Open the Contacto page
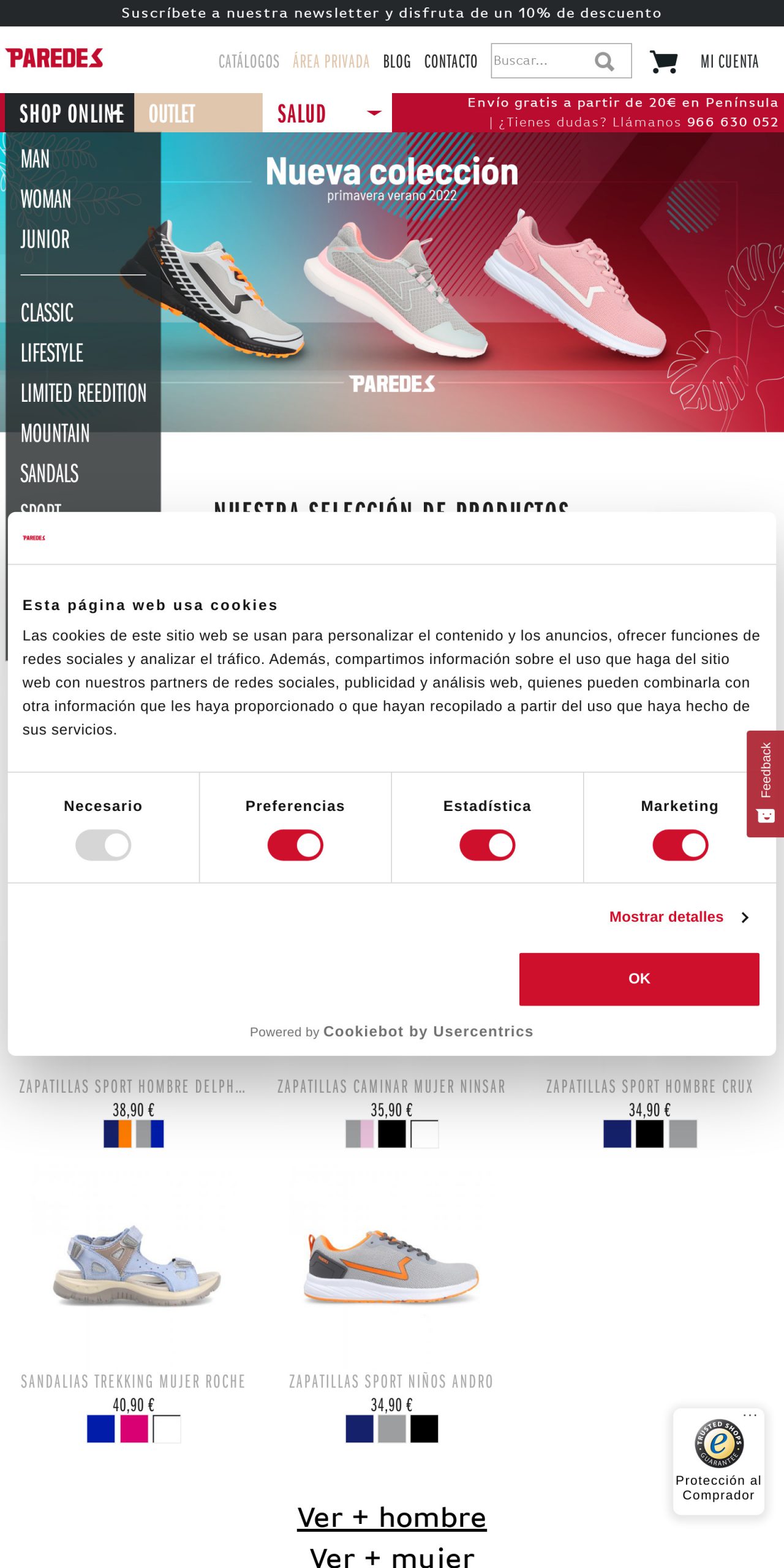Viewport: 784px width, 1568px height. click(450, 61)
